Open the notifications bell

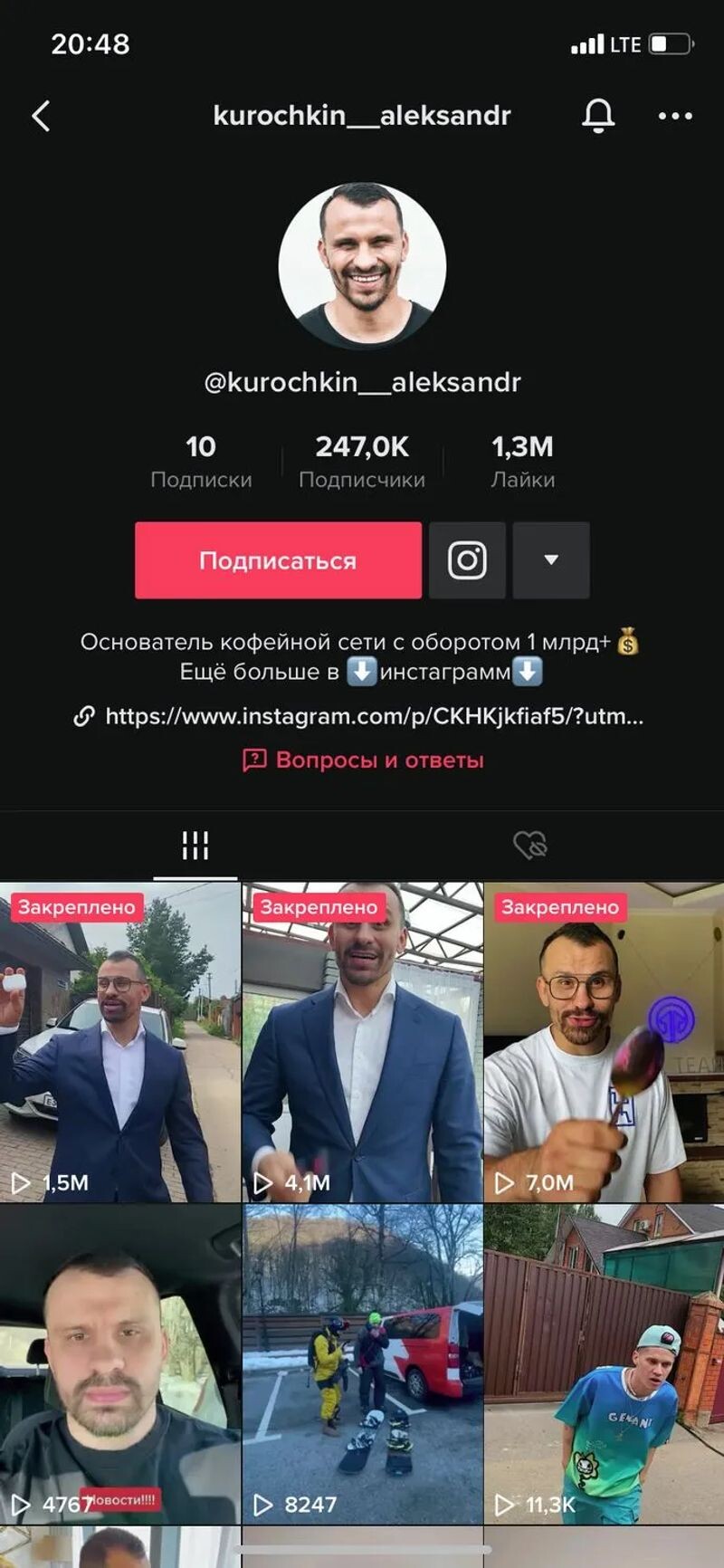[x=598, y=116]
